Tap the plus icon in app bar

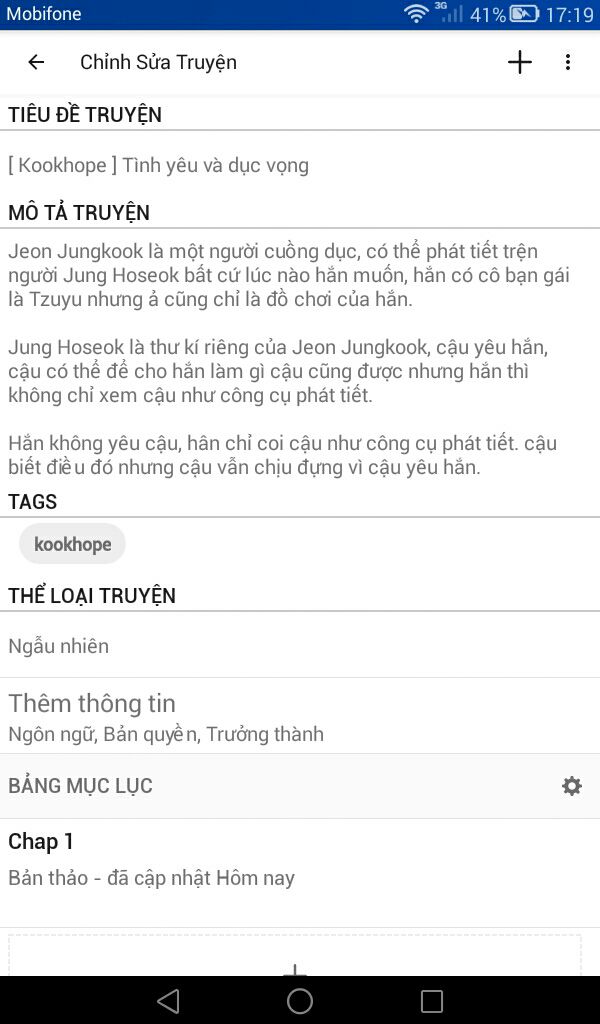(x=520, y=62)
